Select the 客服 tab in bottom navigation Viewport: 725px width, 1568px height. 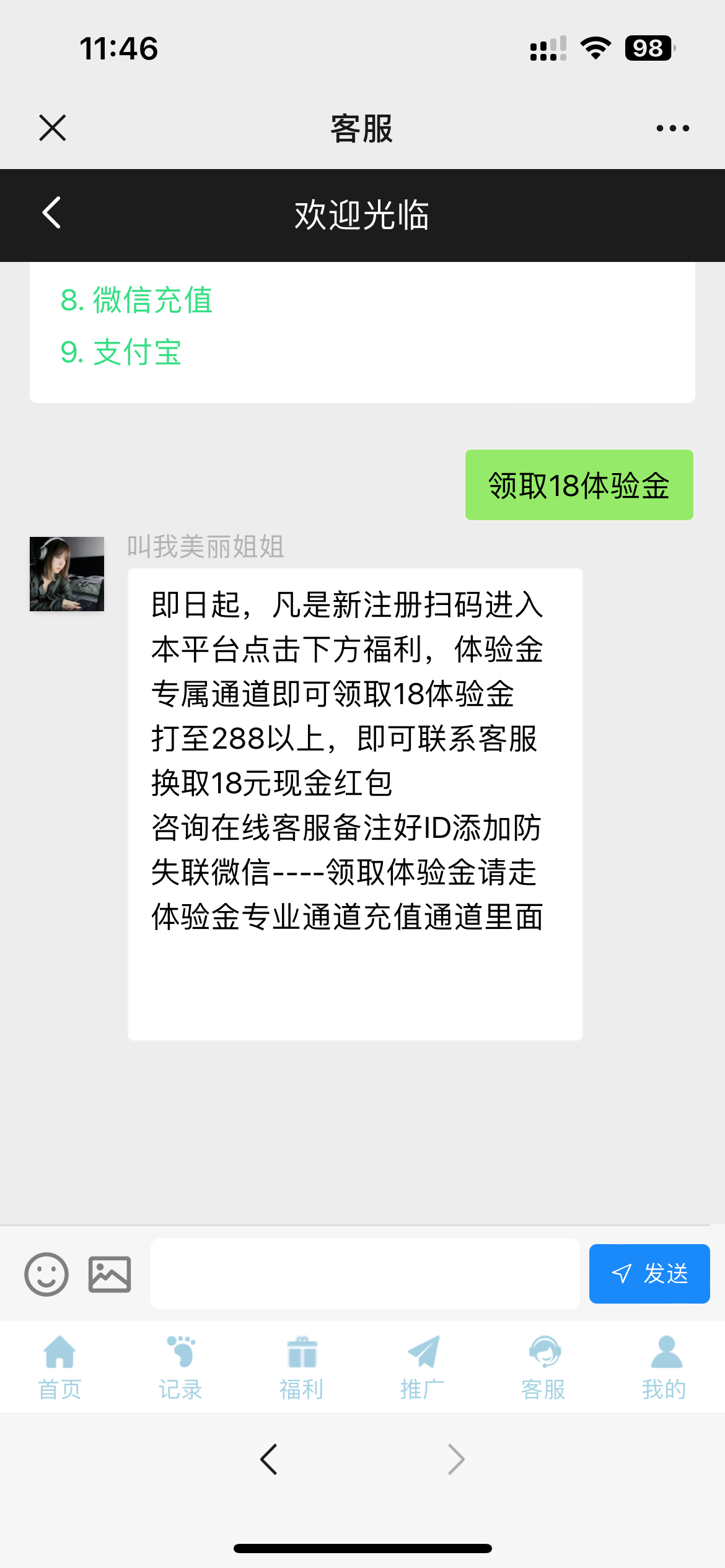coord(543,1367)
